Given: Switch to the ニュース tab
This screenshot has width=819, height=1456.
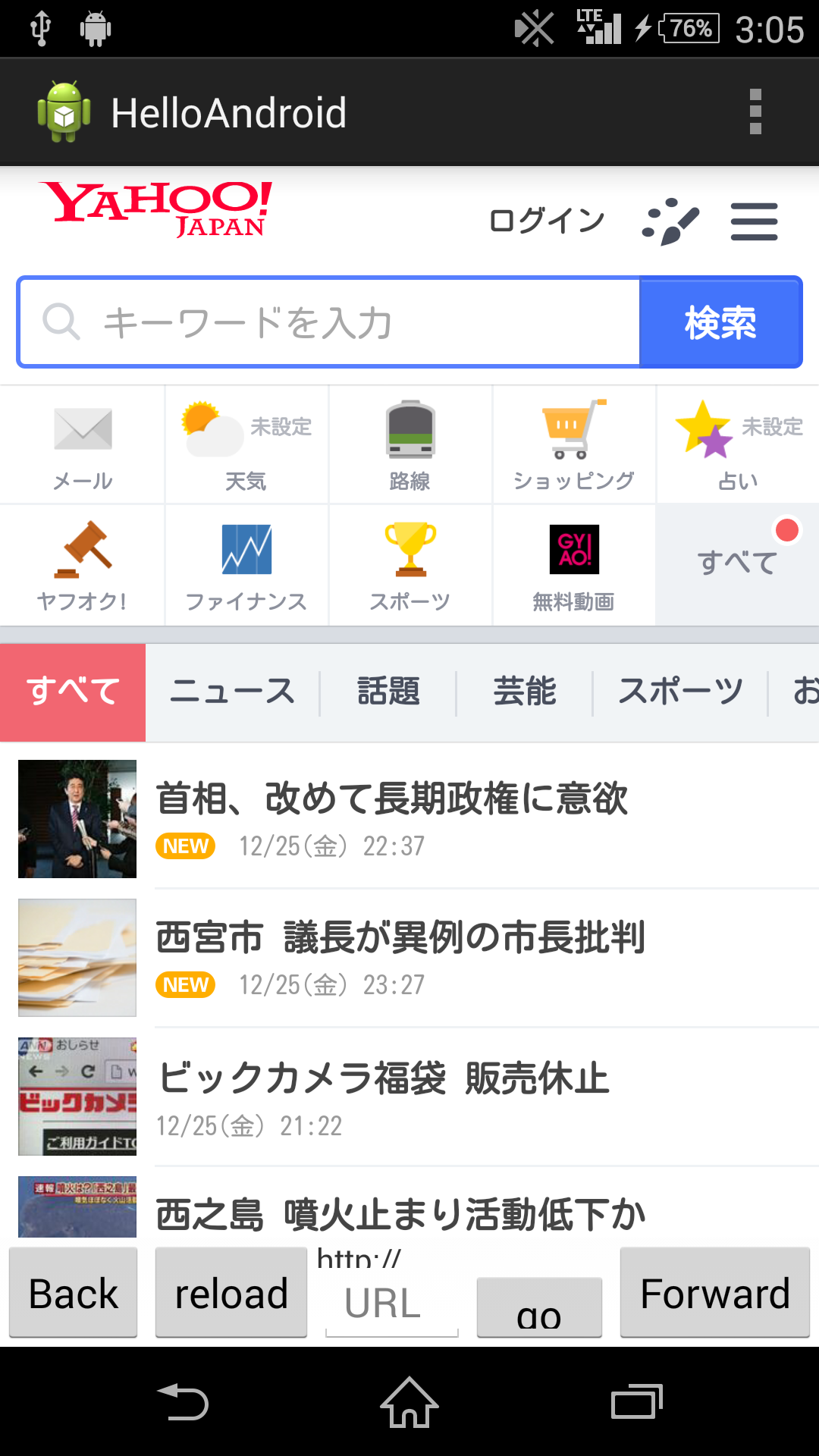Looking at the screenshot, I should pyautogui.click(x=232, y=692).
